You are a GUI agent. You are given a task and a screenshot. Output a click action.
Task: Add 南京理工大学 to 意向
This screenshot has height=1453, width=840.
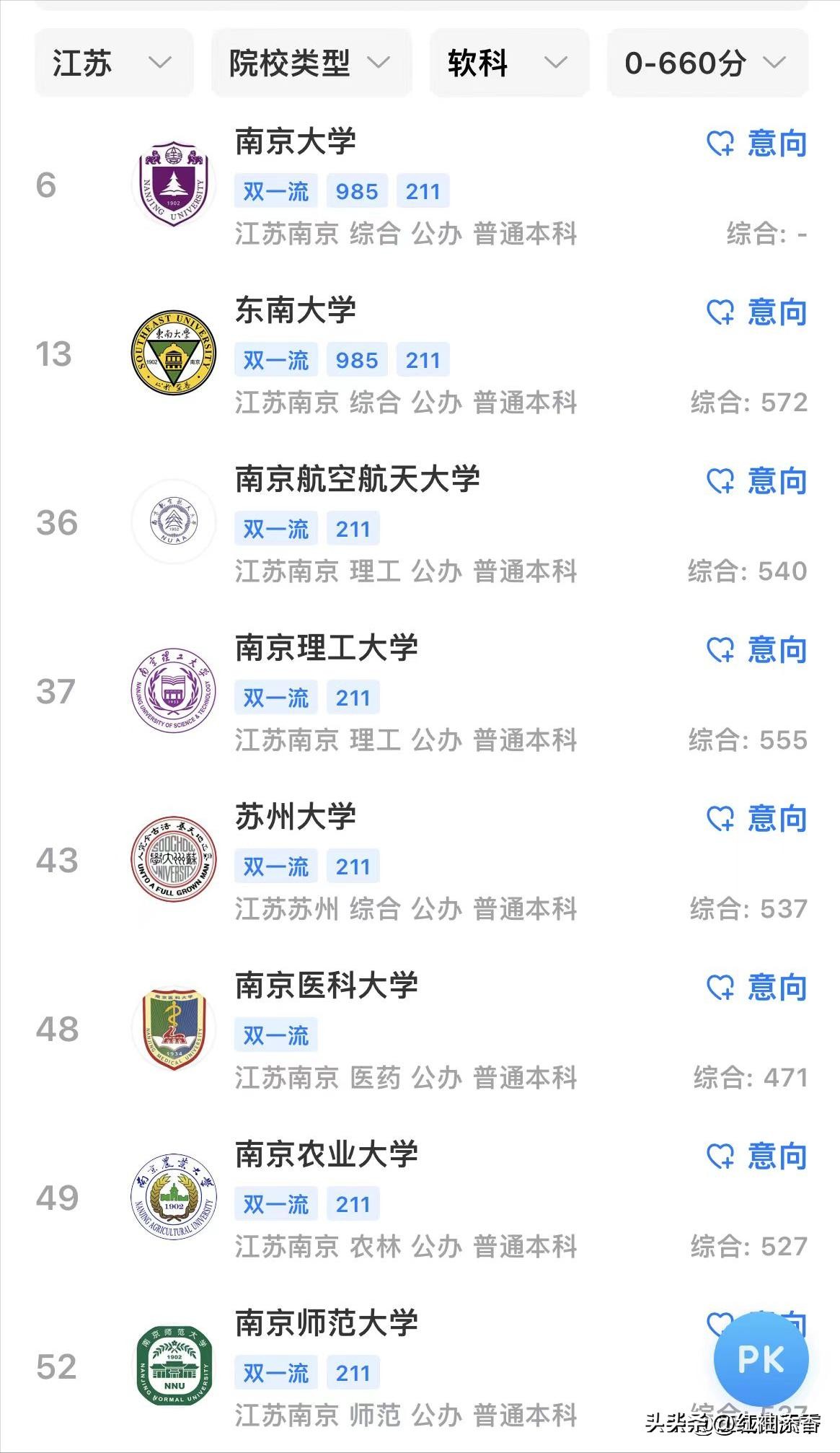tap(756, 650)
